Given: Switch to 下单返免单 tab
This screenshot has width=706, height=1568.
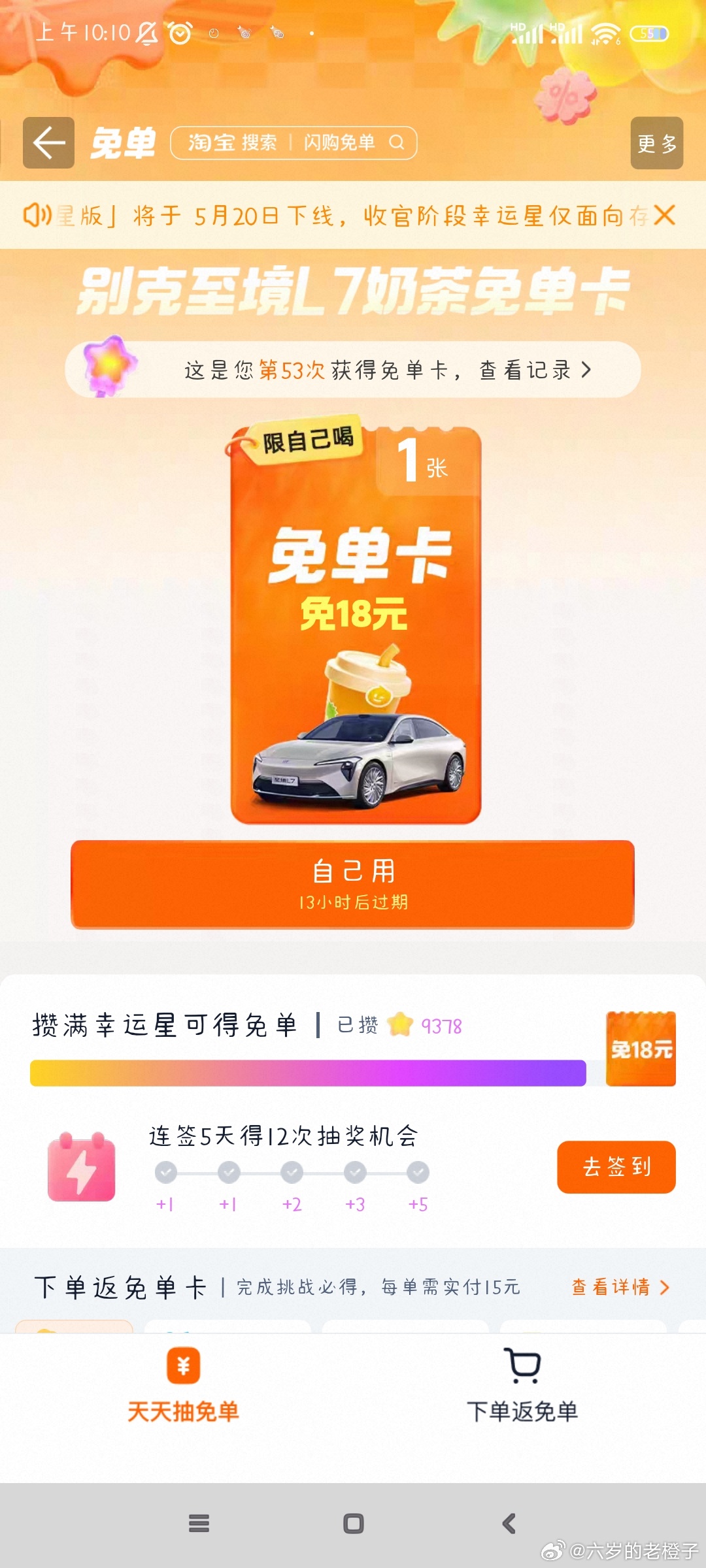Looking at the screenshot, I should [x=522, y=1385].
